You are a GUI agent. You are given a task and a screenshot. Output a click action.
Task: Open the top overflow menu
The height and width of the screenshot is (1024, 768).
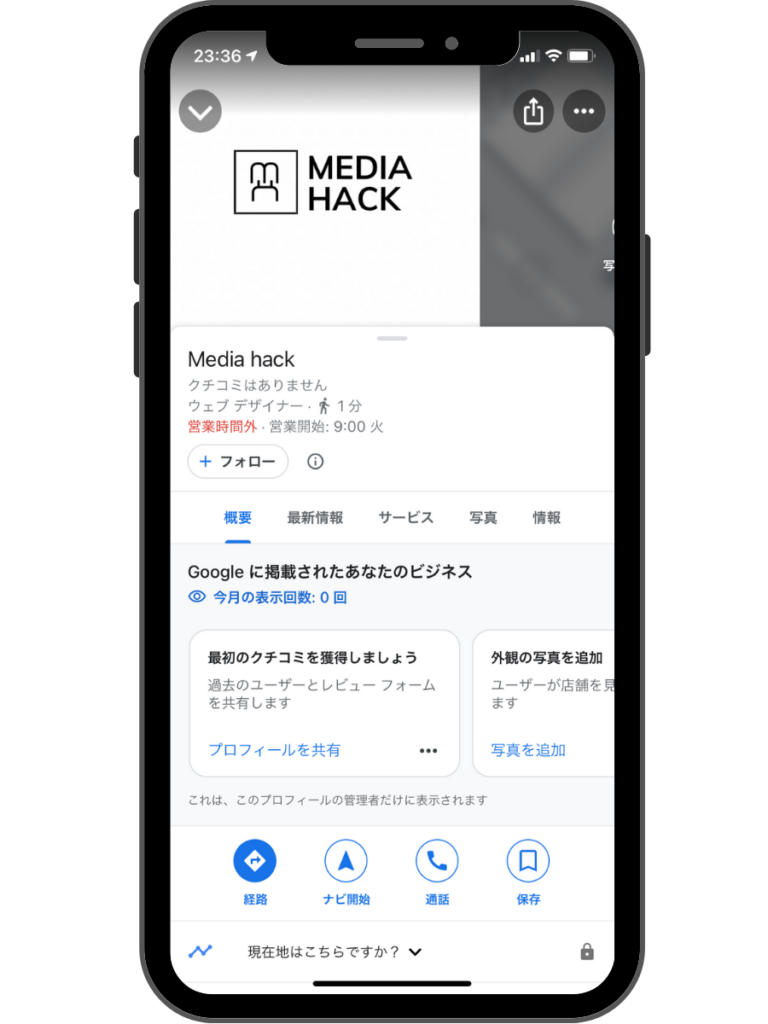pos(584,111)
